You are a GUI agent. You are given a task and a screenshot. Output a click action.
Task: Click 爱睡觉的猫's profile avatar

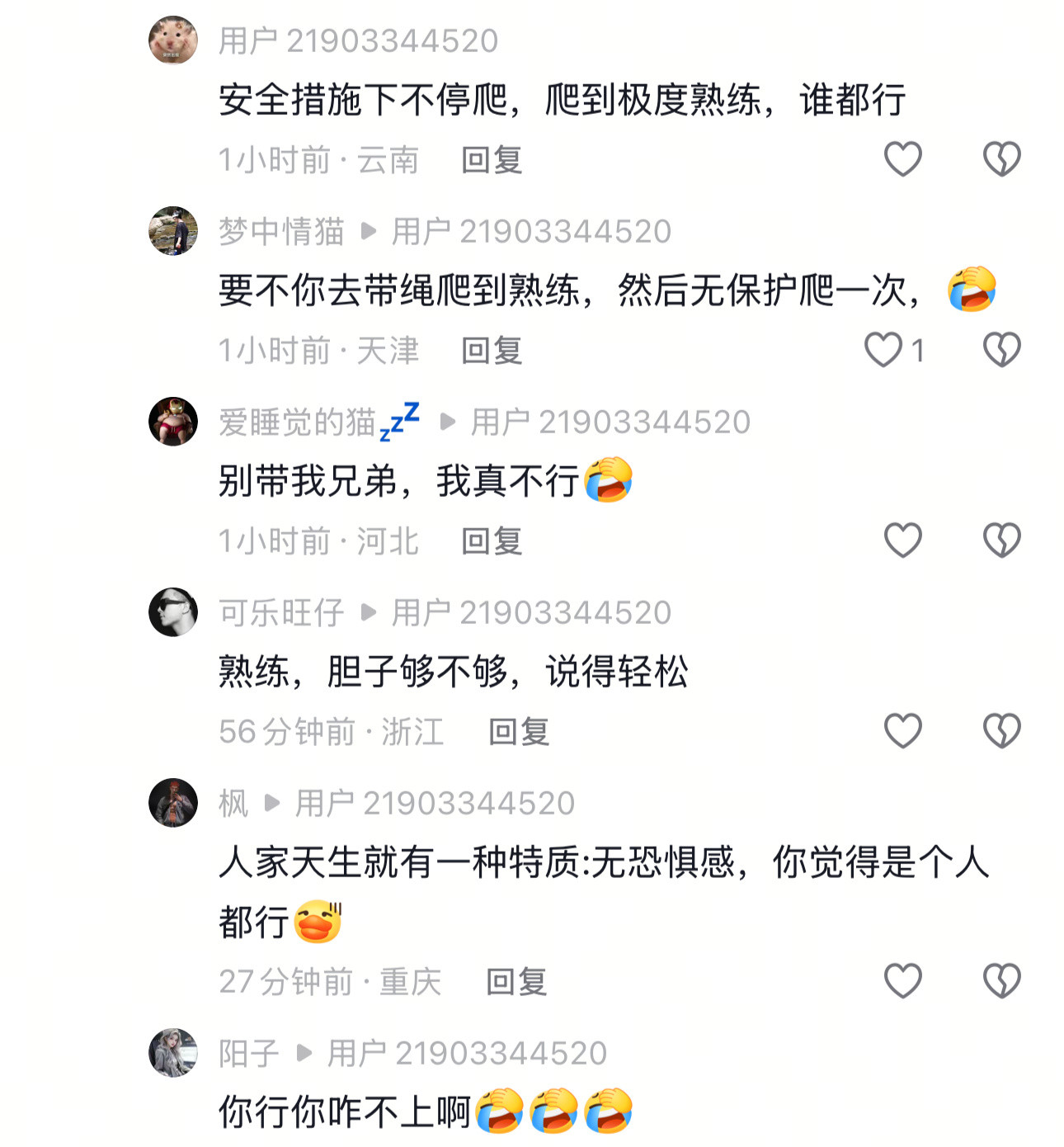[x=172, y=421]
